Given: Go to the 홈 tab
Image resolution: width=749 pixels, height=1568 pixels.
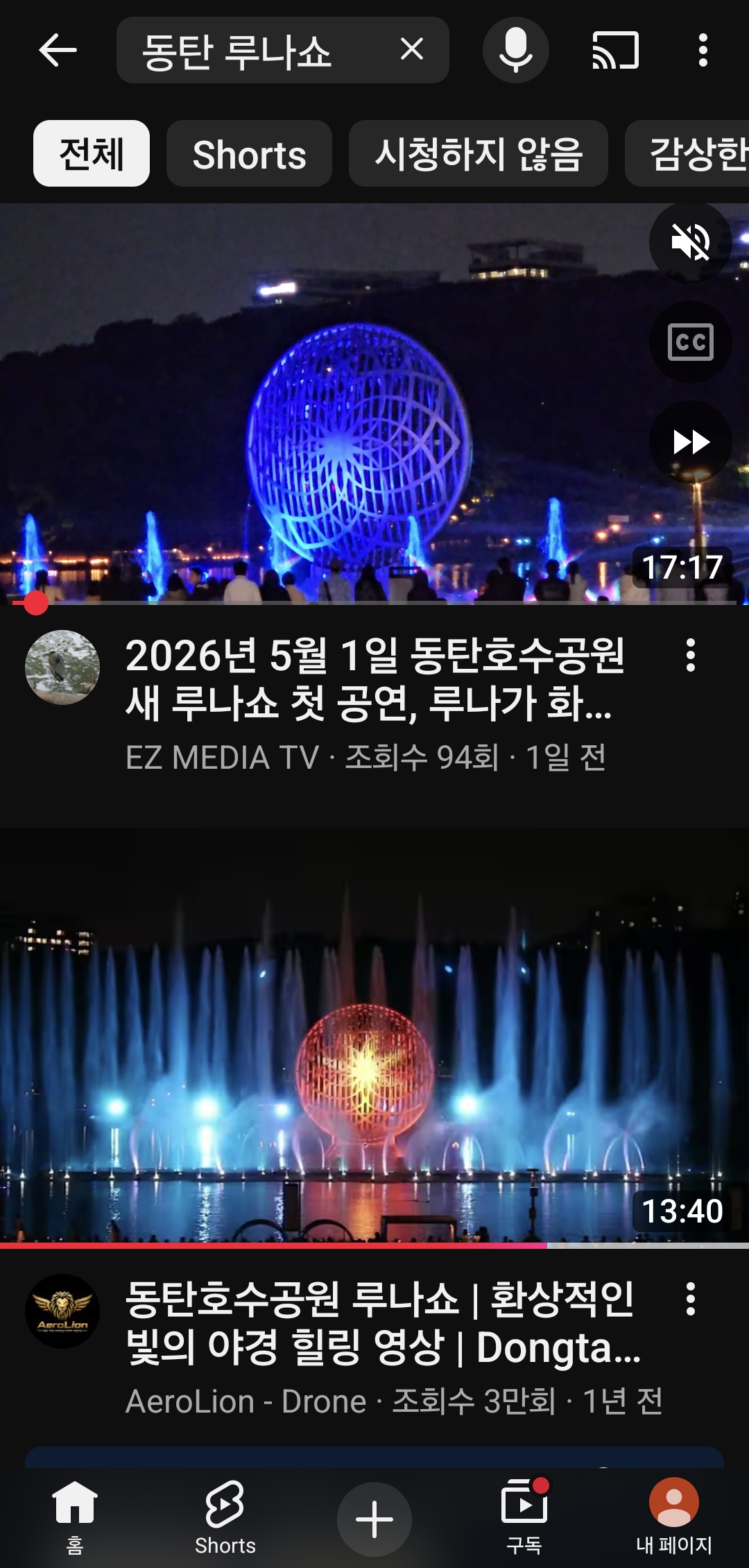Looking at the screenshot, I should [75, 1517].
